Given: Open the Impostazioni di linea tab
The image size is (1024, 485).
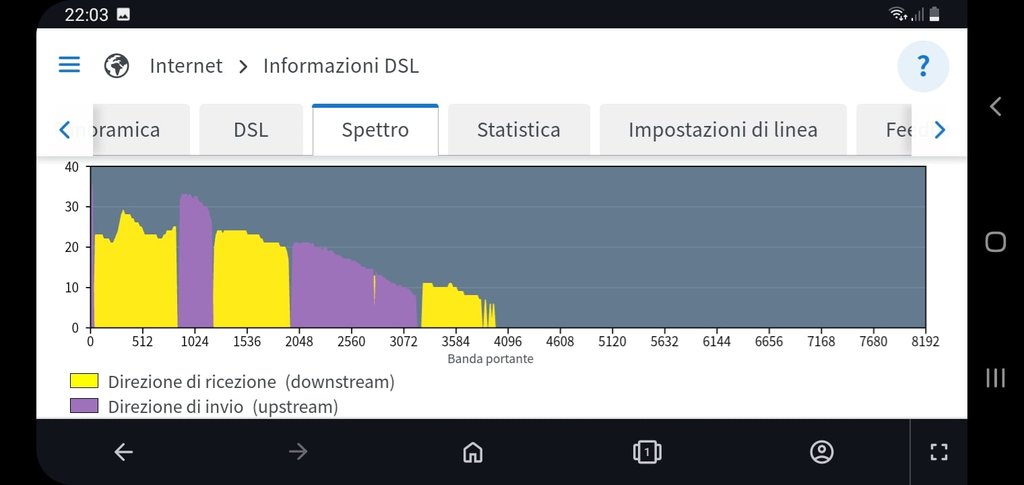Looking at the screenshot, I should click(722, 130).
